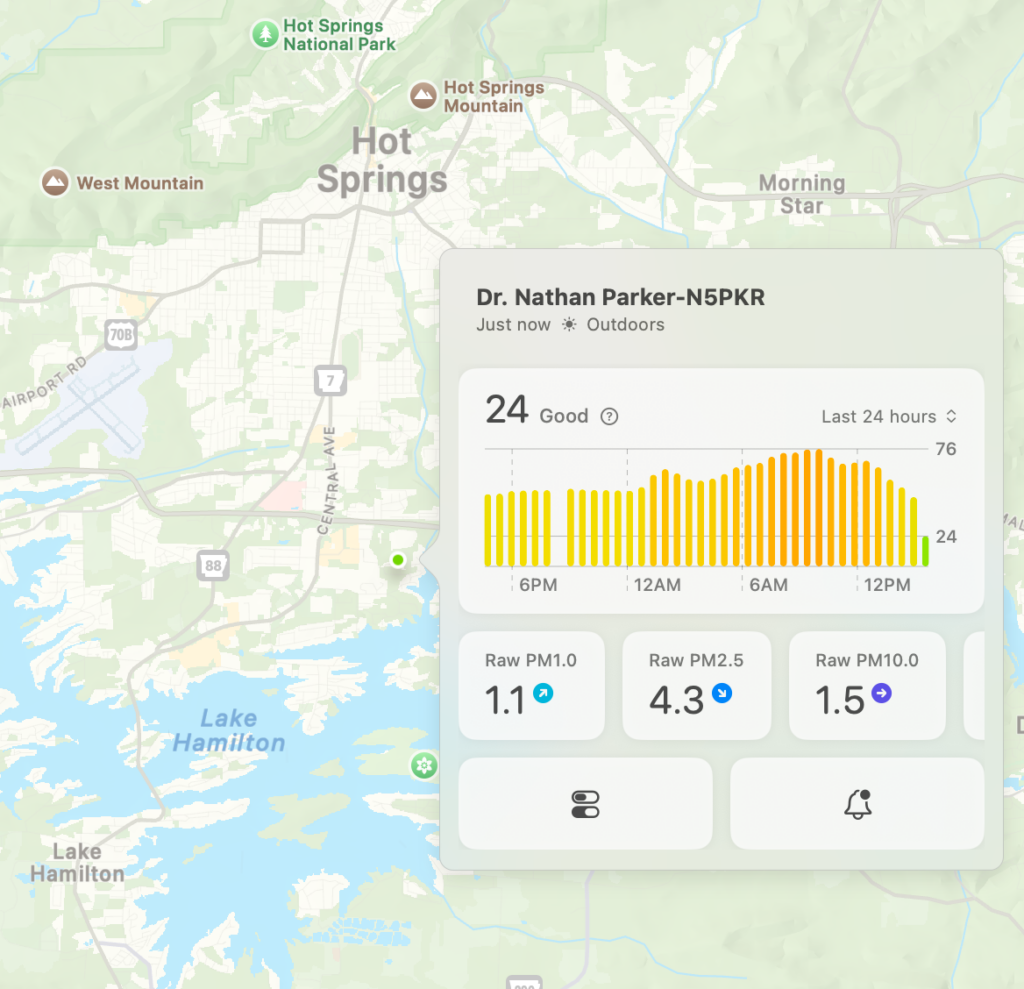Tap the Hot Springs Mountain marker
The image size is (1024, 989).
pos(424,96)
